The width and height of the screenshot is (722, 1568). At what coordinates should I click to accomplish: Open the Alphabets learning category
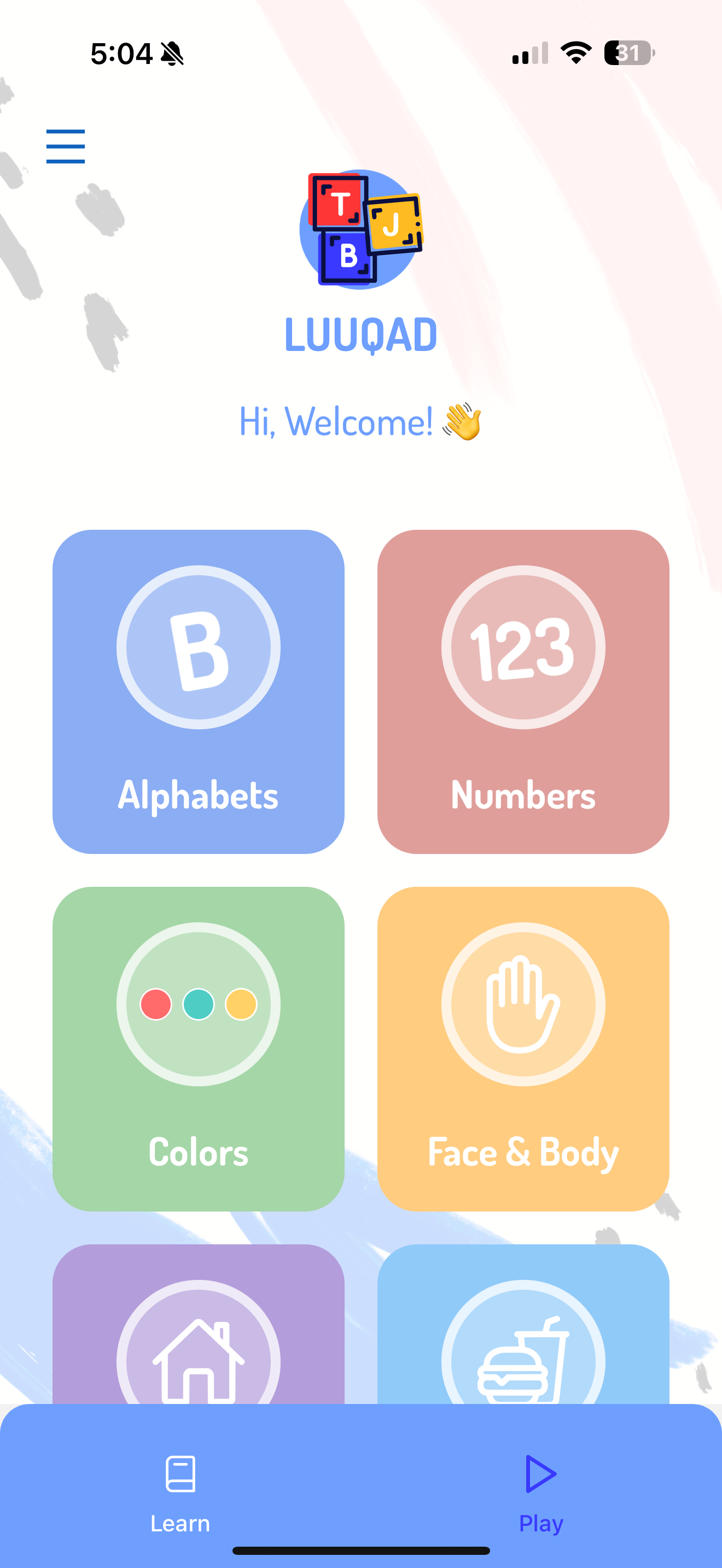[199, 692]
